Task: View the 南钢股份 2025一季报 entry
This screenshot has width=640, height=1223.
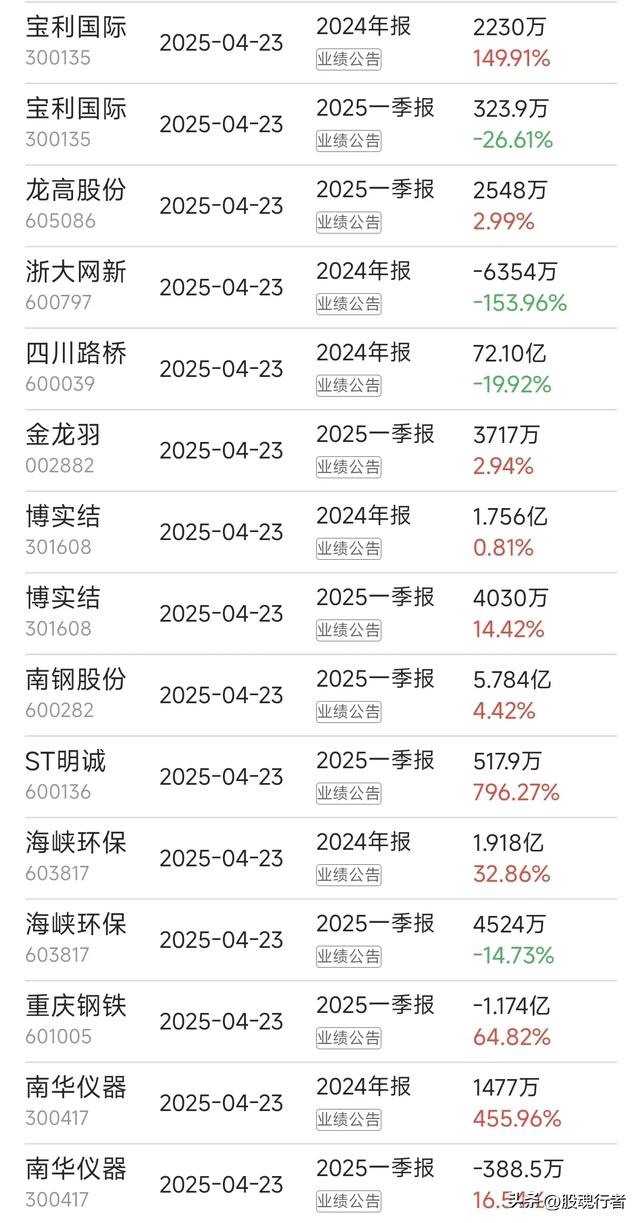Action: (x=320, y=695)
